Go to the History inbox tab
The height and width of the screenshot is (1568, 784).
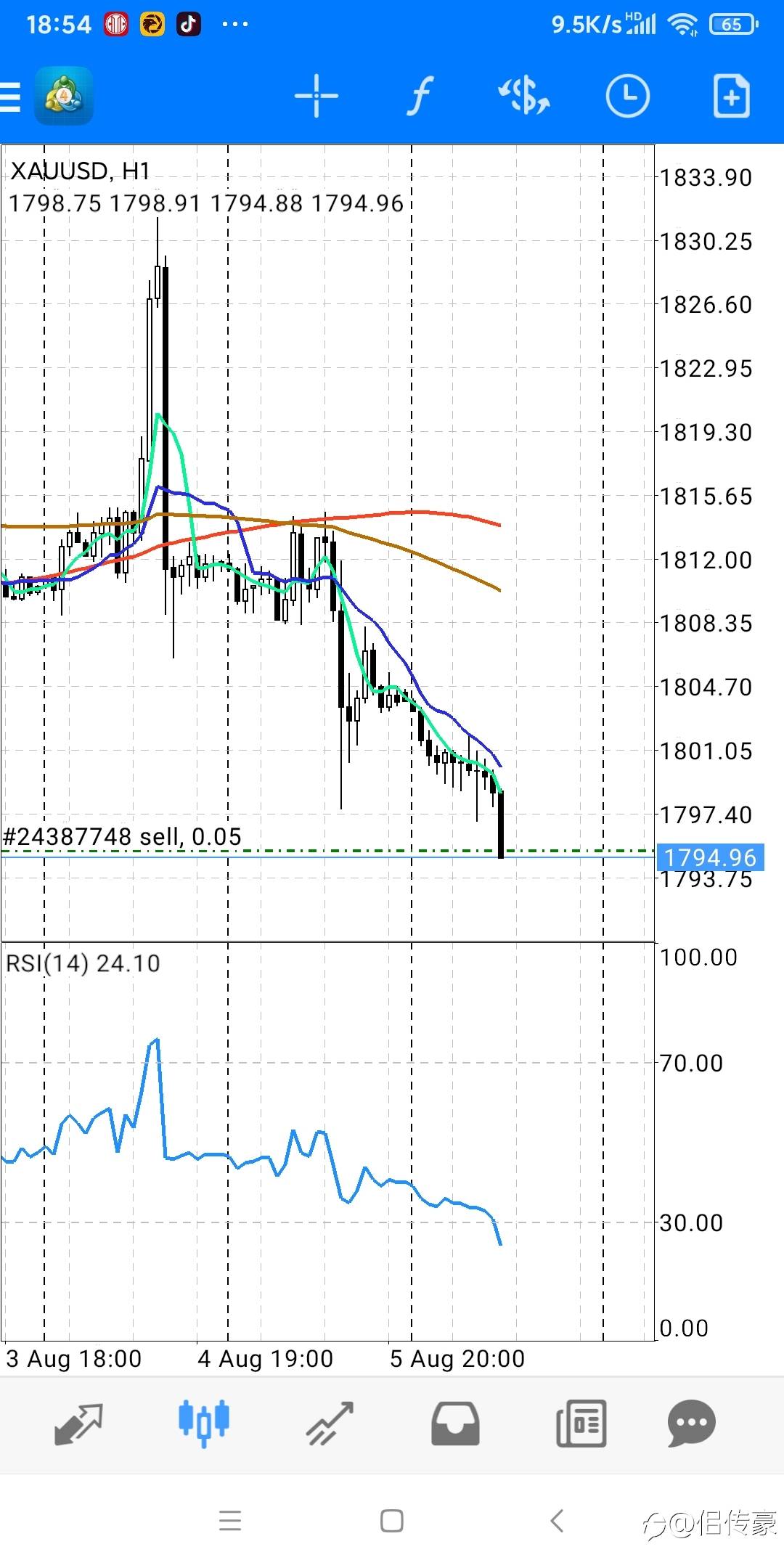point(455,1424)
